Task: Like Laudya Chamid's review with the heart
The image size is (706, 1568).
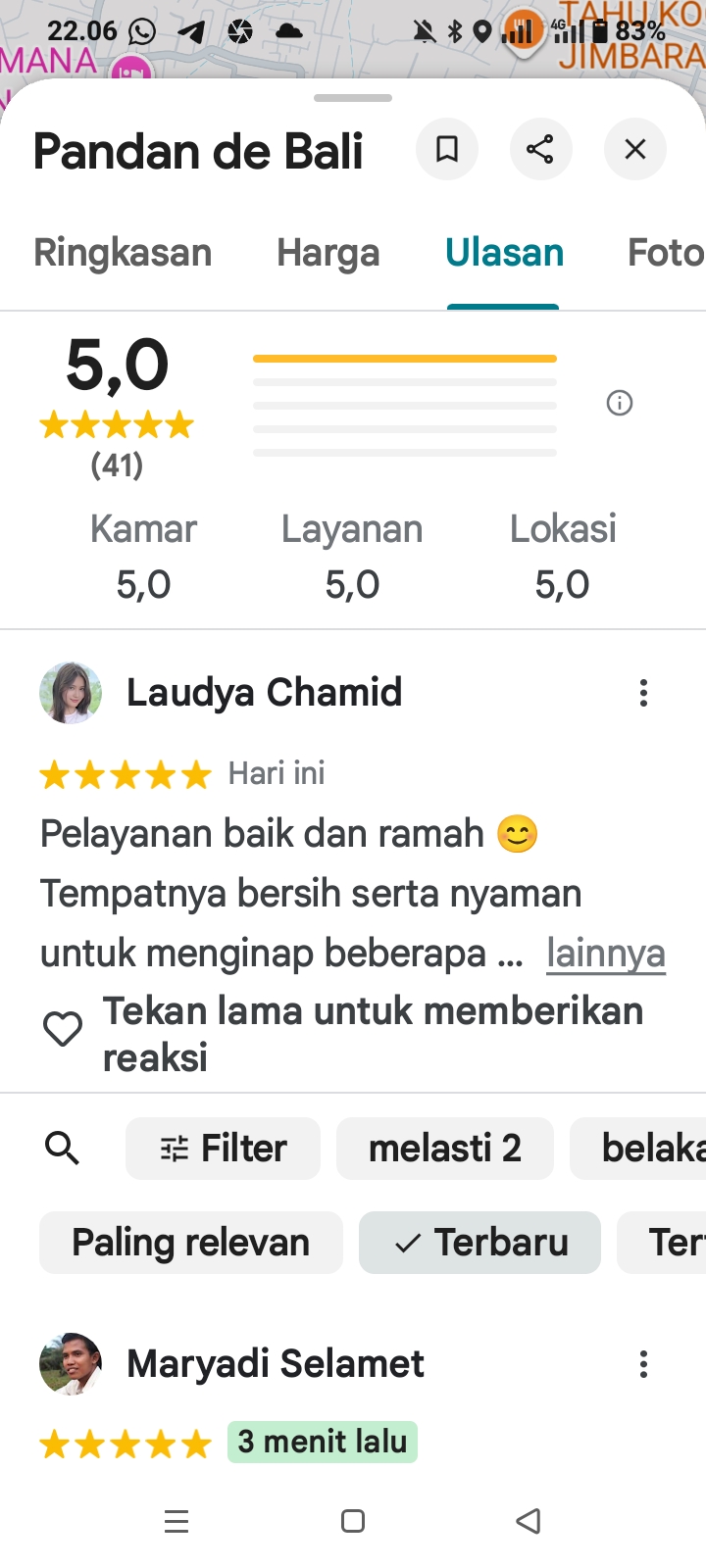Action: [x=63, y=1029]
